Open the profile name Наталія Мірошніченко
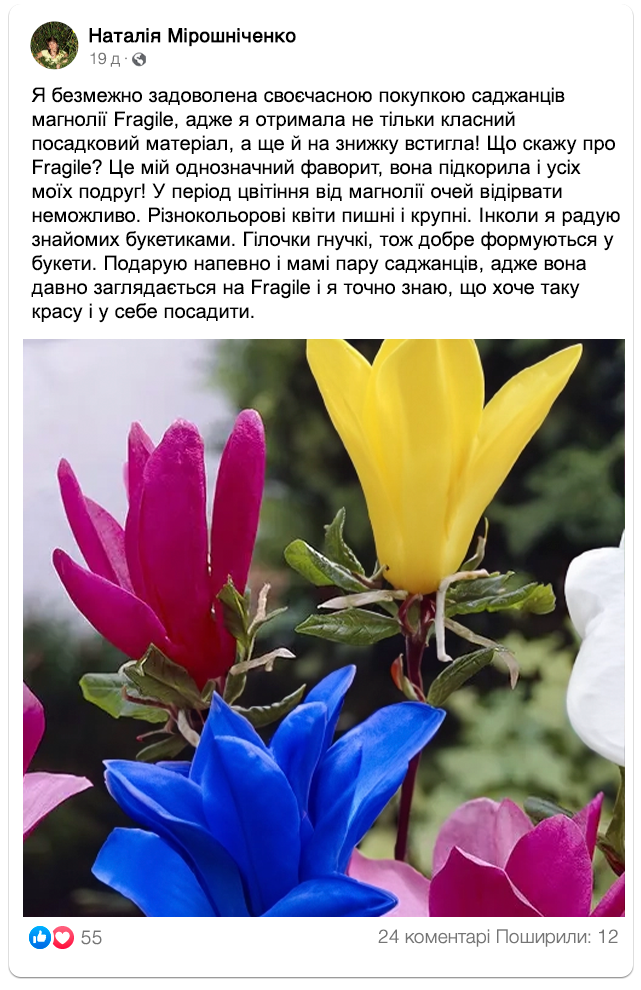641x990 pixels. pyautogui.click(x=192, y=36)
